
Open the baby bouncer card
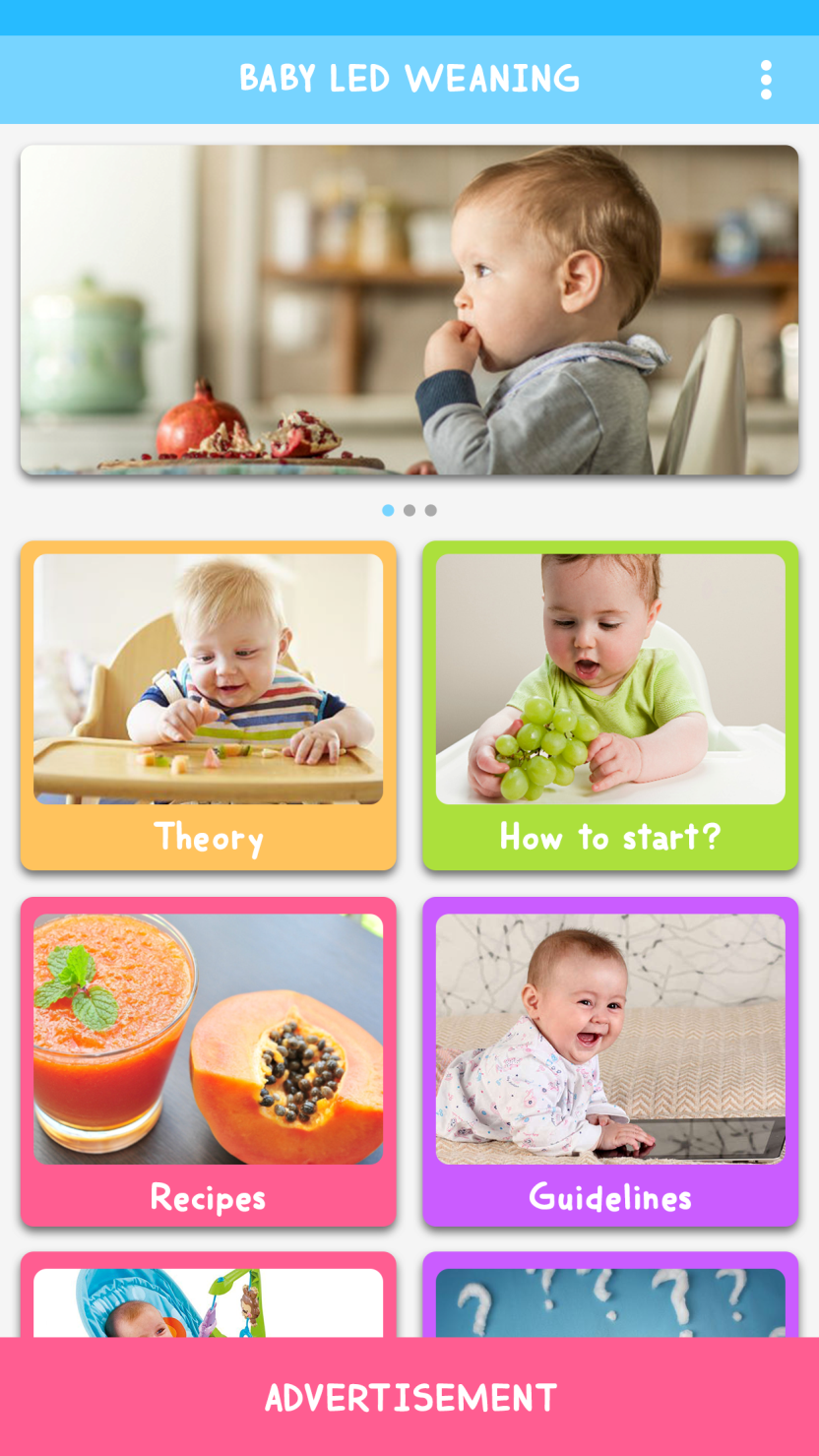point(208,1299)
